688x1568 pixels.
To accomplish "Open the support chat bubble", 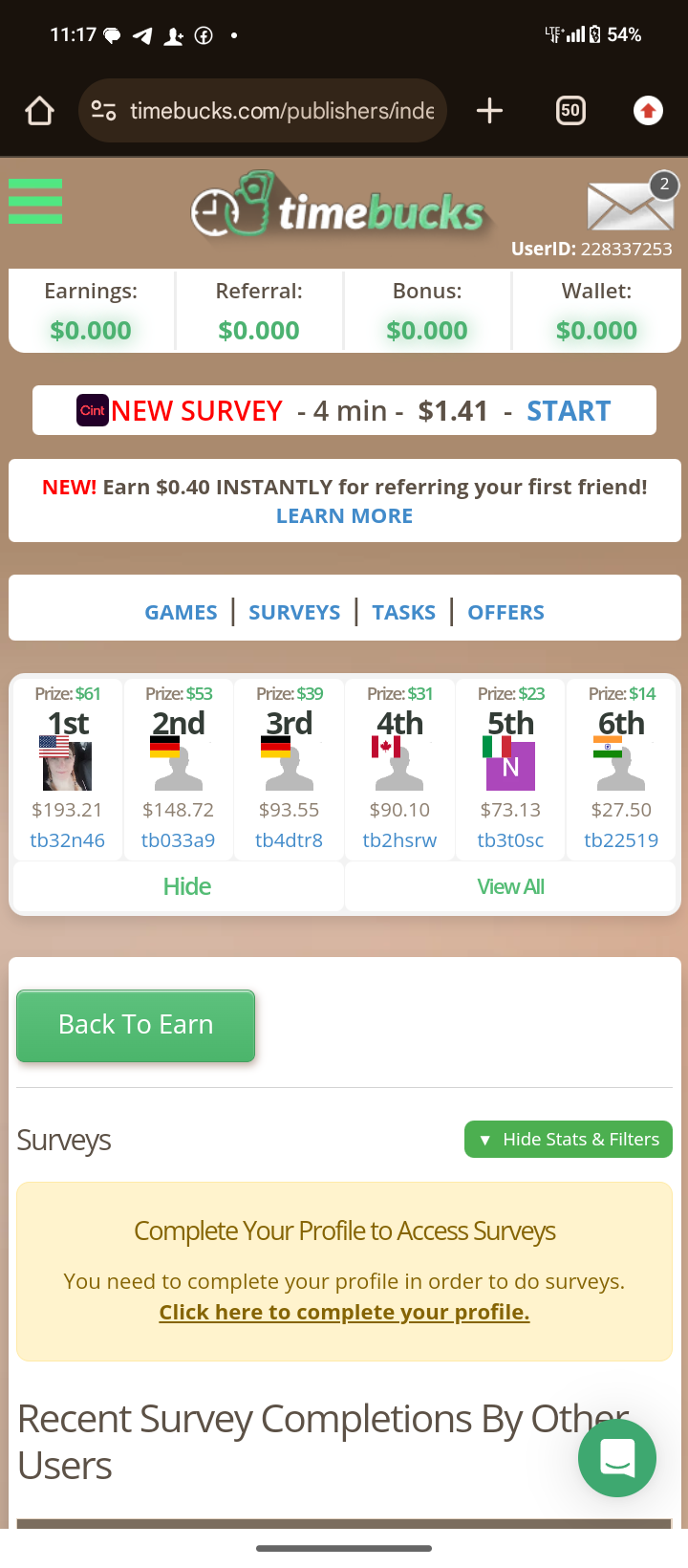I will point(617,1458).
